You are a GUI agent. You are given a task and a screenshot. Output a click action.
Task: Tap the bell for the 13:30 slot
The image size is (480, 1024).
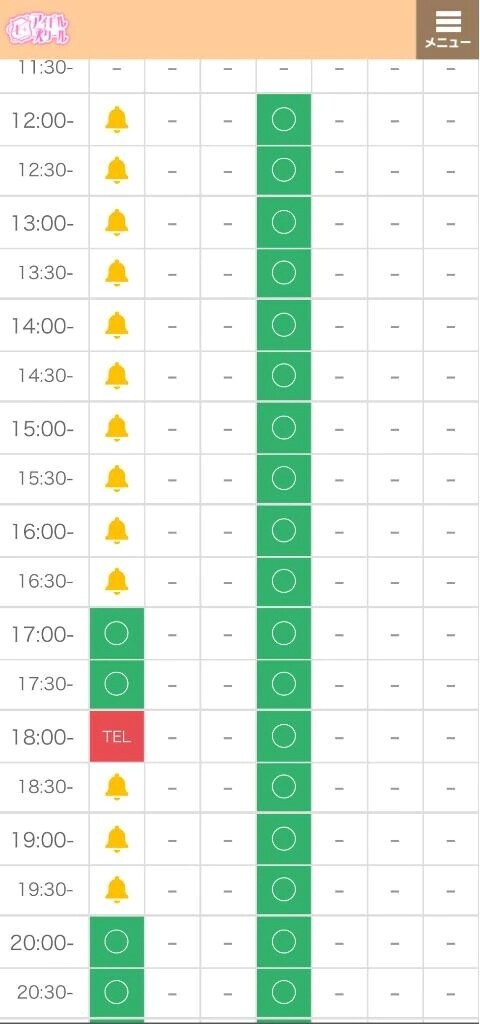(117, 272)
